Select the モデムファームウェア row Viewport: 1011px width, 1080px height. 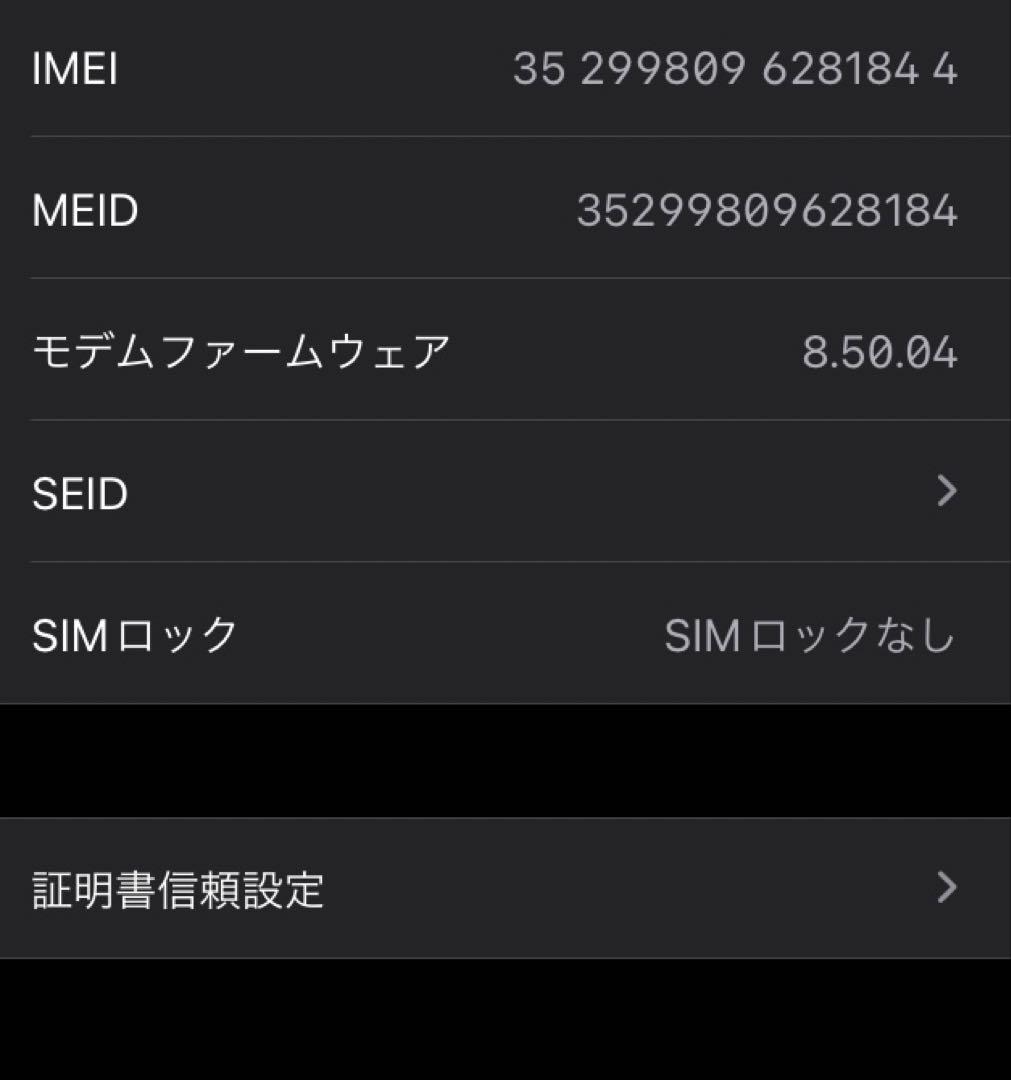click(x=500, y=349)
